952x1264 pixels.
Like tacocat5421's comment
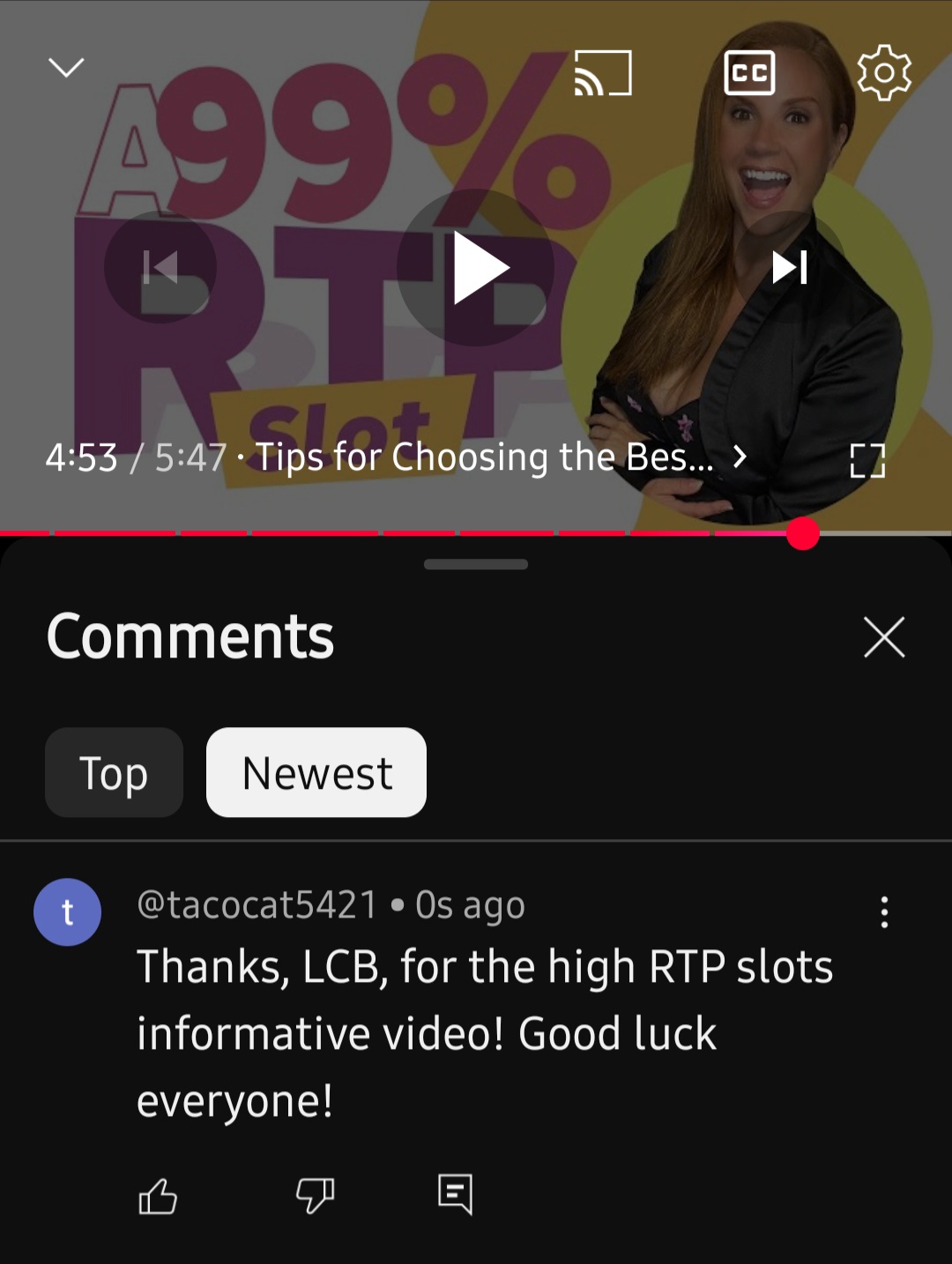pos(159,1196)
